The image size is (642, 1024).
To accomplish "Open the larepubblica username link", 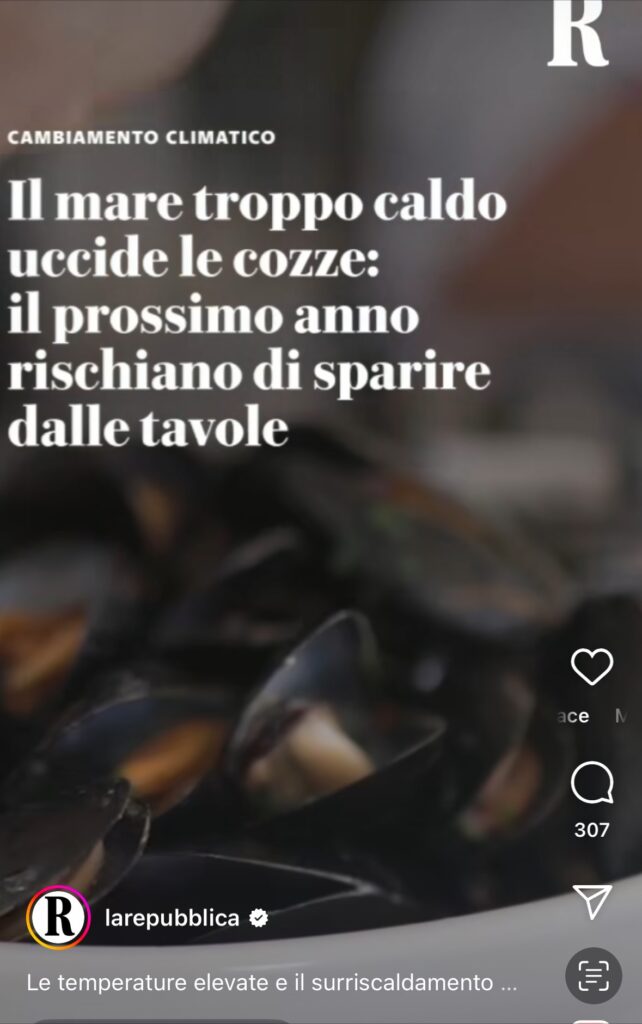I will 172,918.
